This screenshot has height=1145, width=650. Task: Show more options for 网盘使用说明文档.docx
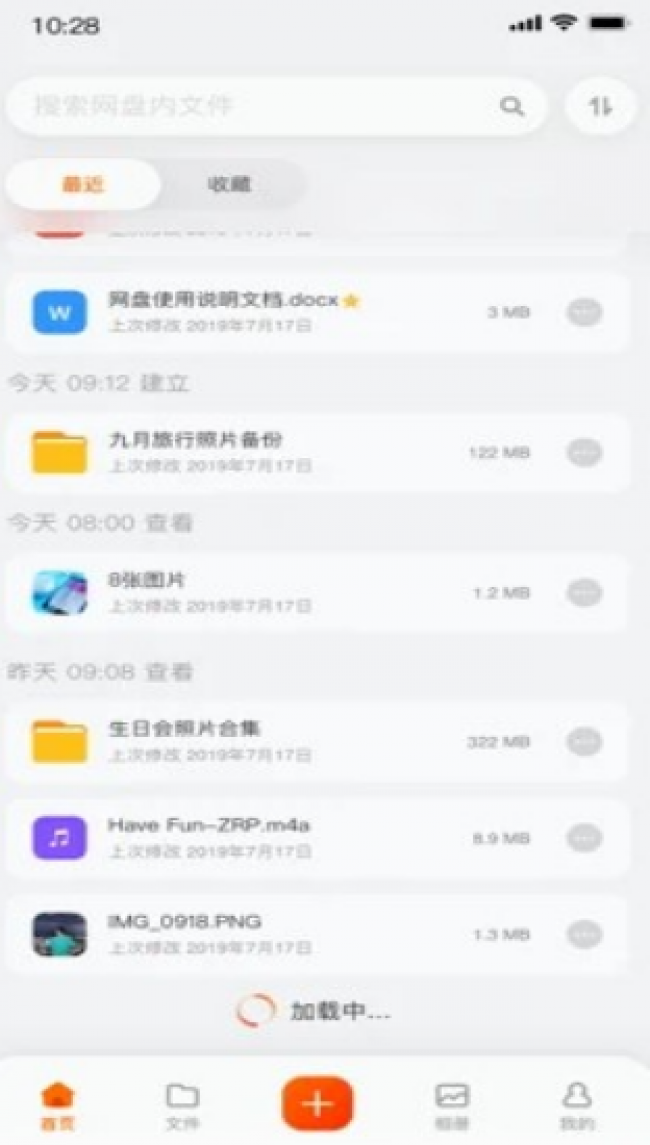[x=584, y=312]
